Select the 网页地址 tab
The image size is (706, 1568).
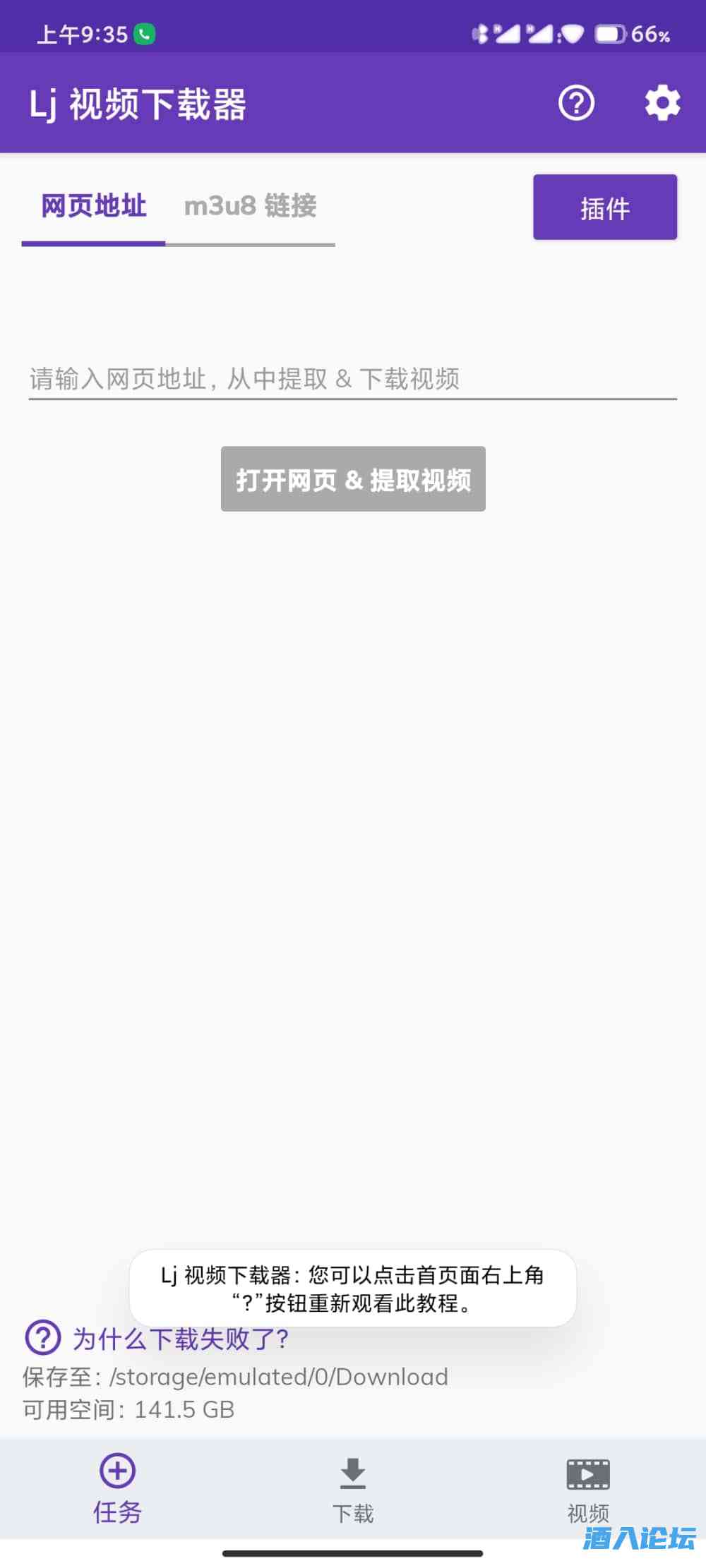click(x=93, y=206)
